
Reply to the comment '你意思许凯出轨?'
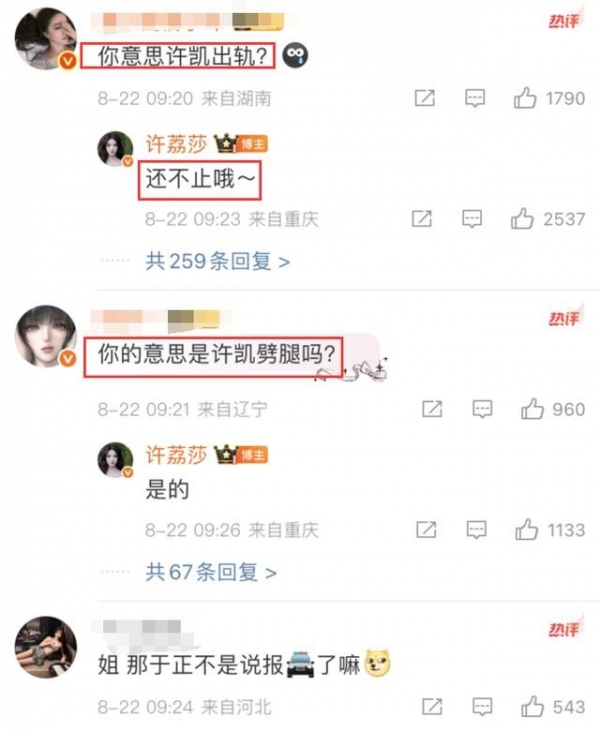[x=475, y=99]
